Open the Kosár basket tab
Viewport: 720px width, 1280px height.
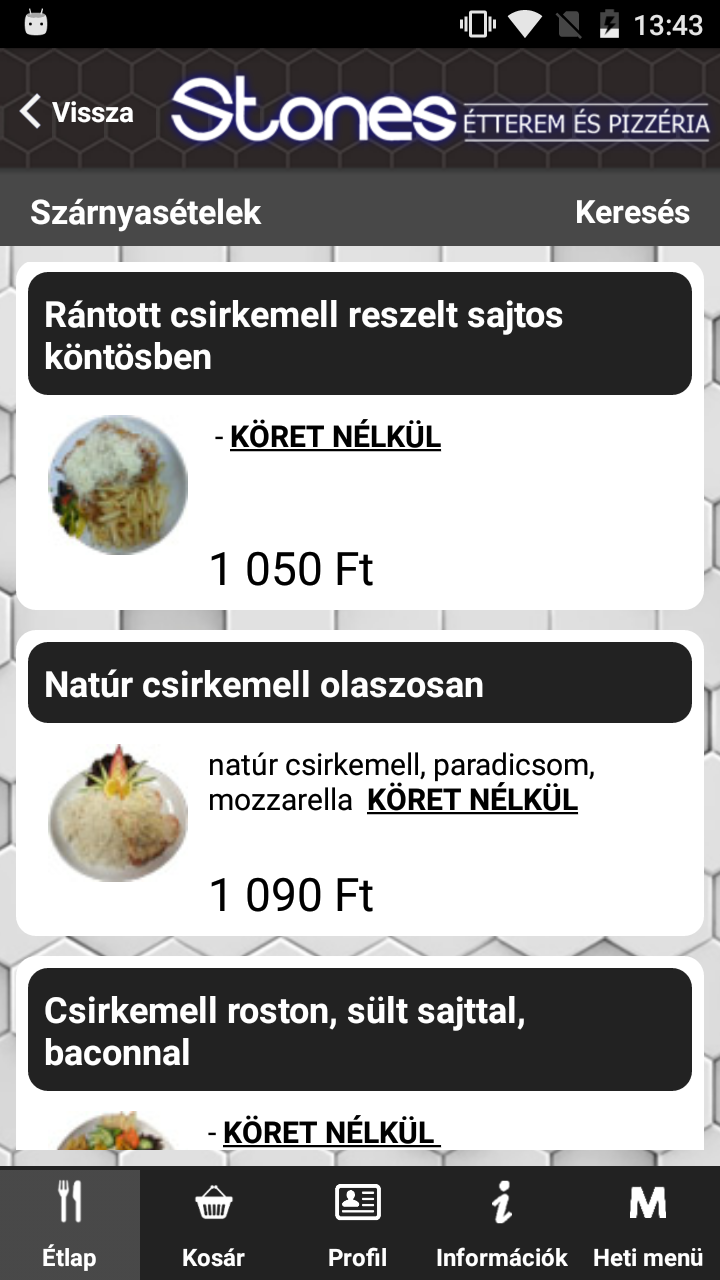[x=213, y=1224]
